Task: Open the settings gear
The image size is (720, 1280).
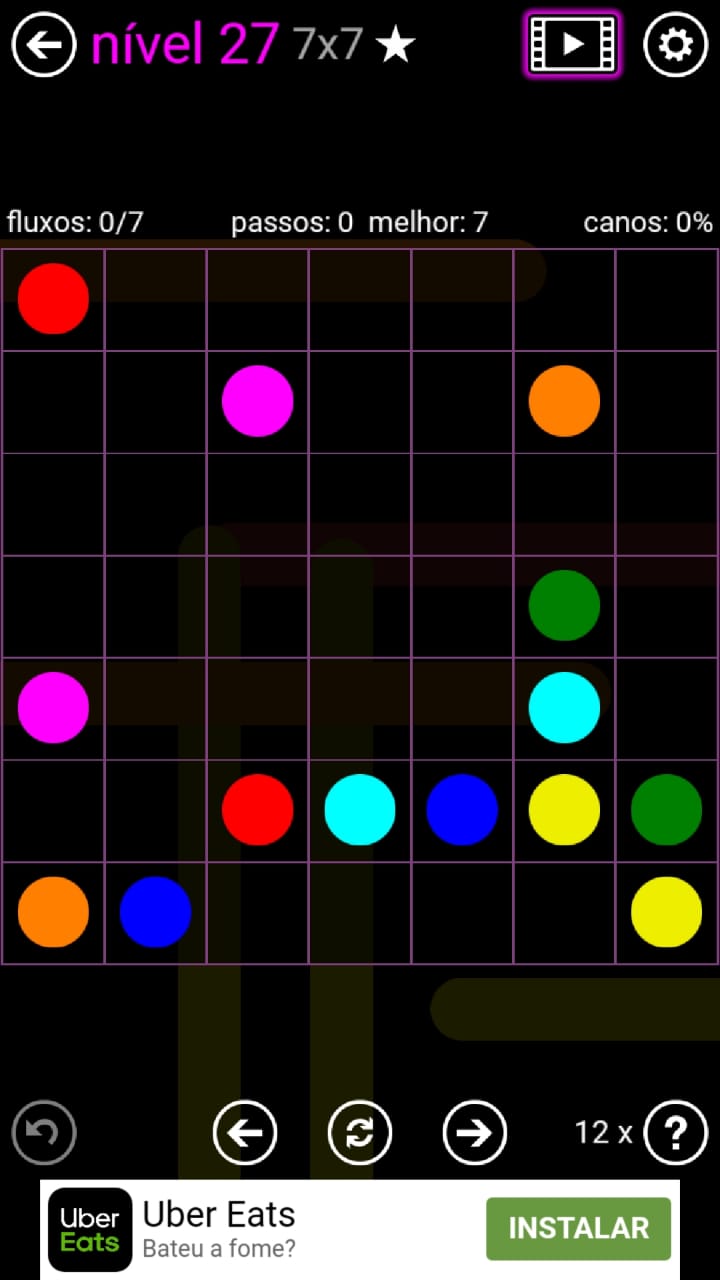Action: pyautogui.click(x=675, y=45)
